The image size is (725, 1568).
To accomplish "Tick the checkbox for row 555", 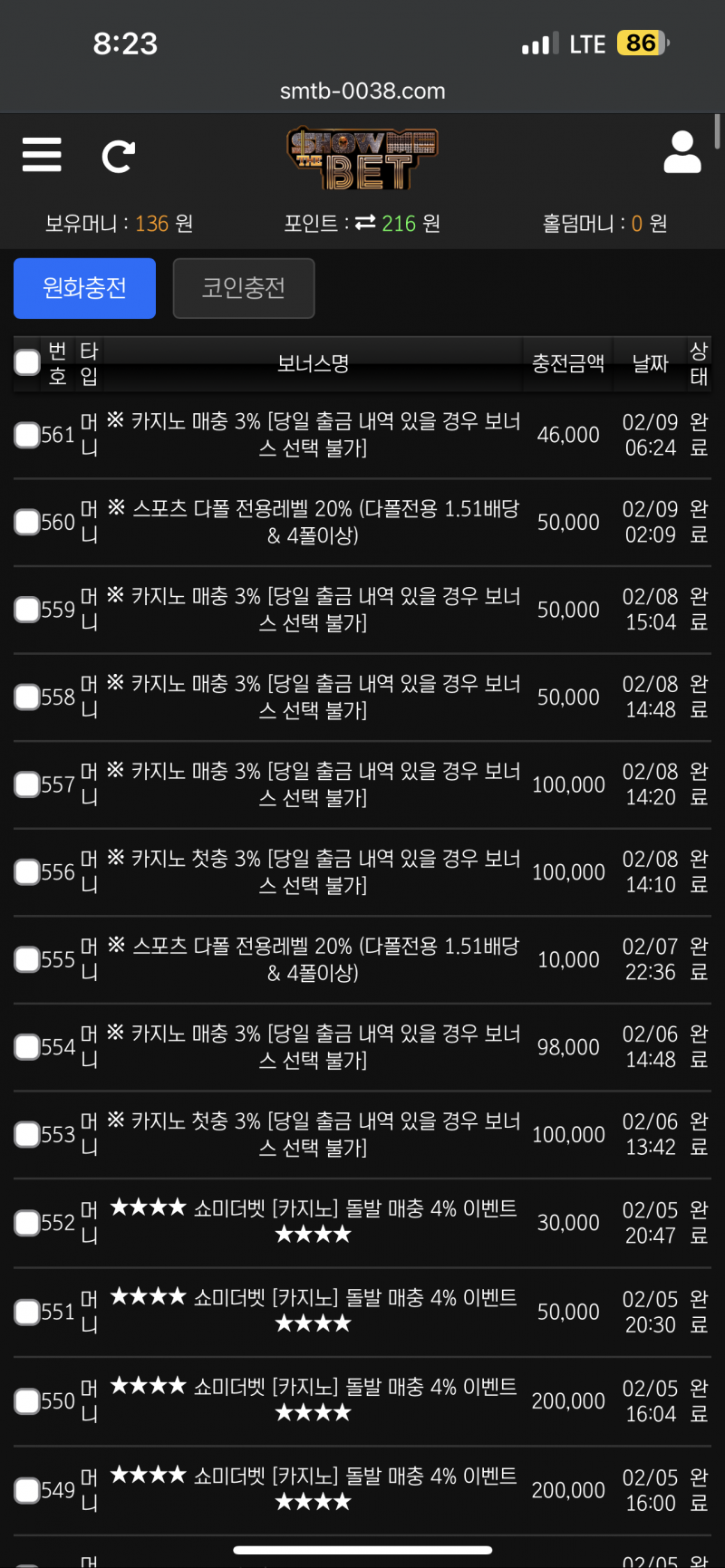I will [27, 959].
